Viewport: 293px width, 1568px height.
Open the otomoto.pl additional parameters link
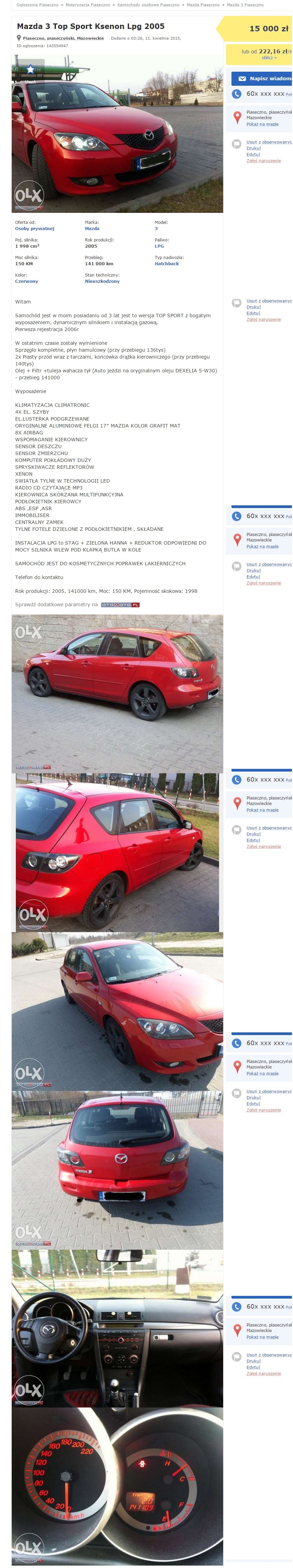point(120,605)
